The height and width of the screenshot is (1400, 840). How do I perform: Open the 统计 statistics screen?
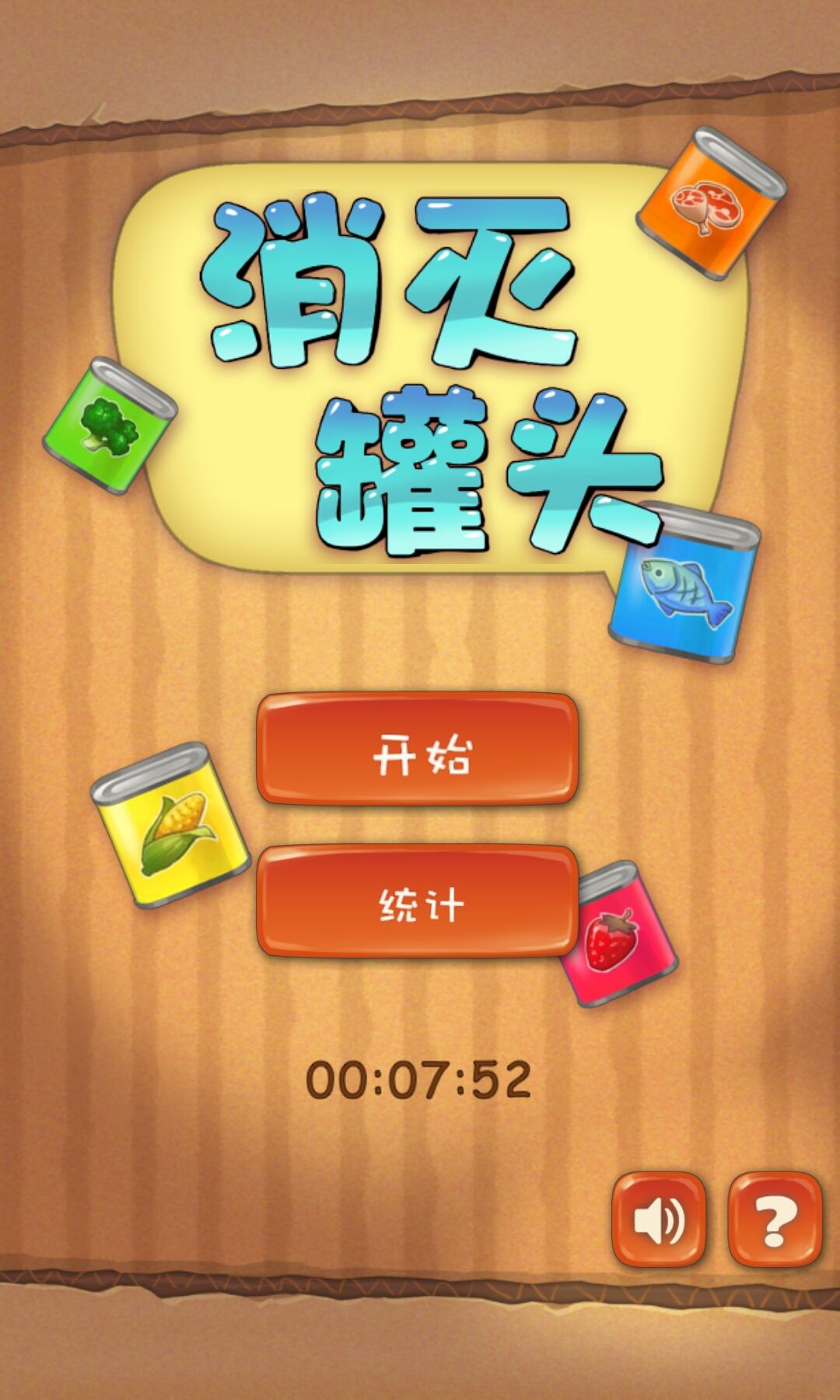pos(418,901)
